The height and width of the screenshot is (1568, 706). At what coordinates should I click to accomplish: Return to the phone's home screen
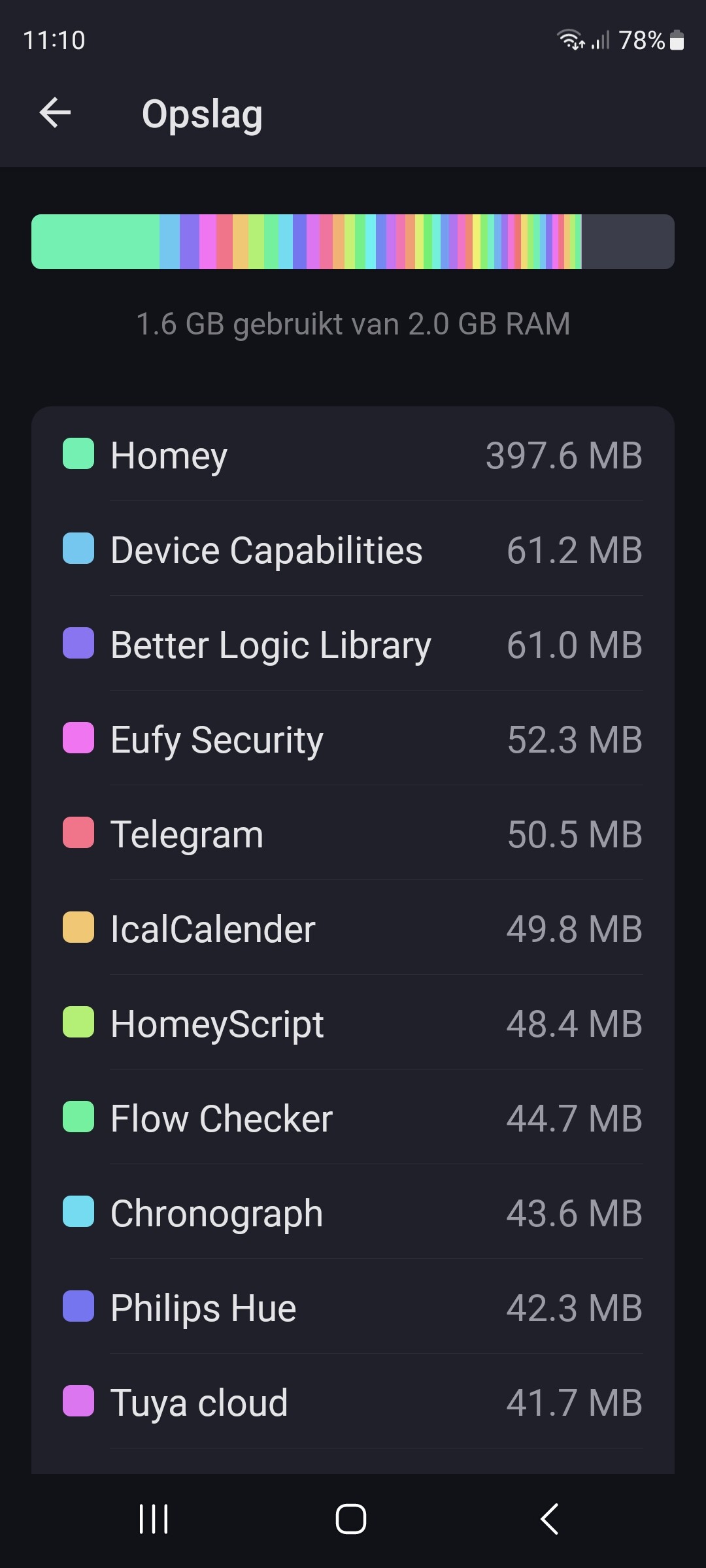coord(351,1519)
